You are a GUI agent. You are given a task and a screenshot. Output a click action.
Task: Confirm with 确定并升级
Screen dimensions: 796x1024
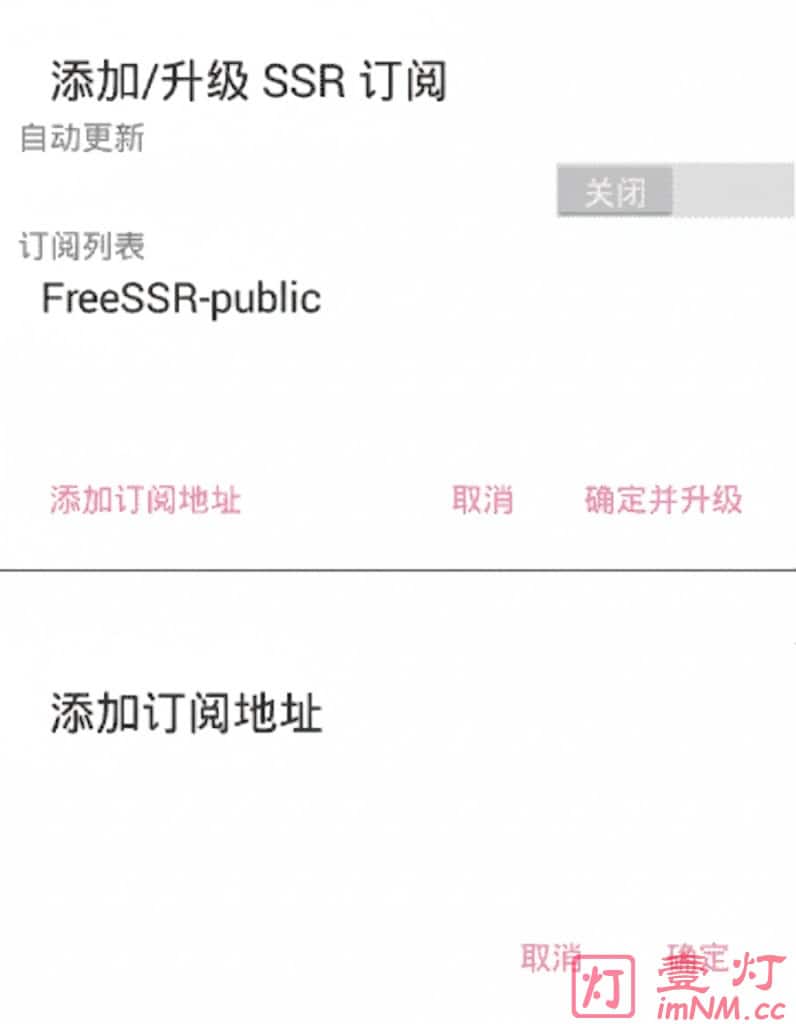663,499
